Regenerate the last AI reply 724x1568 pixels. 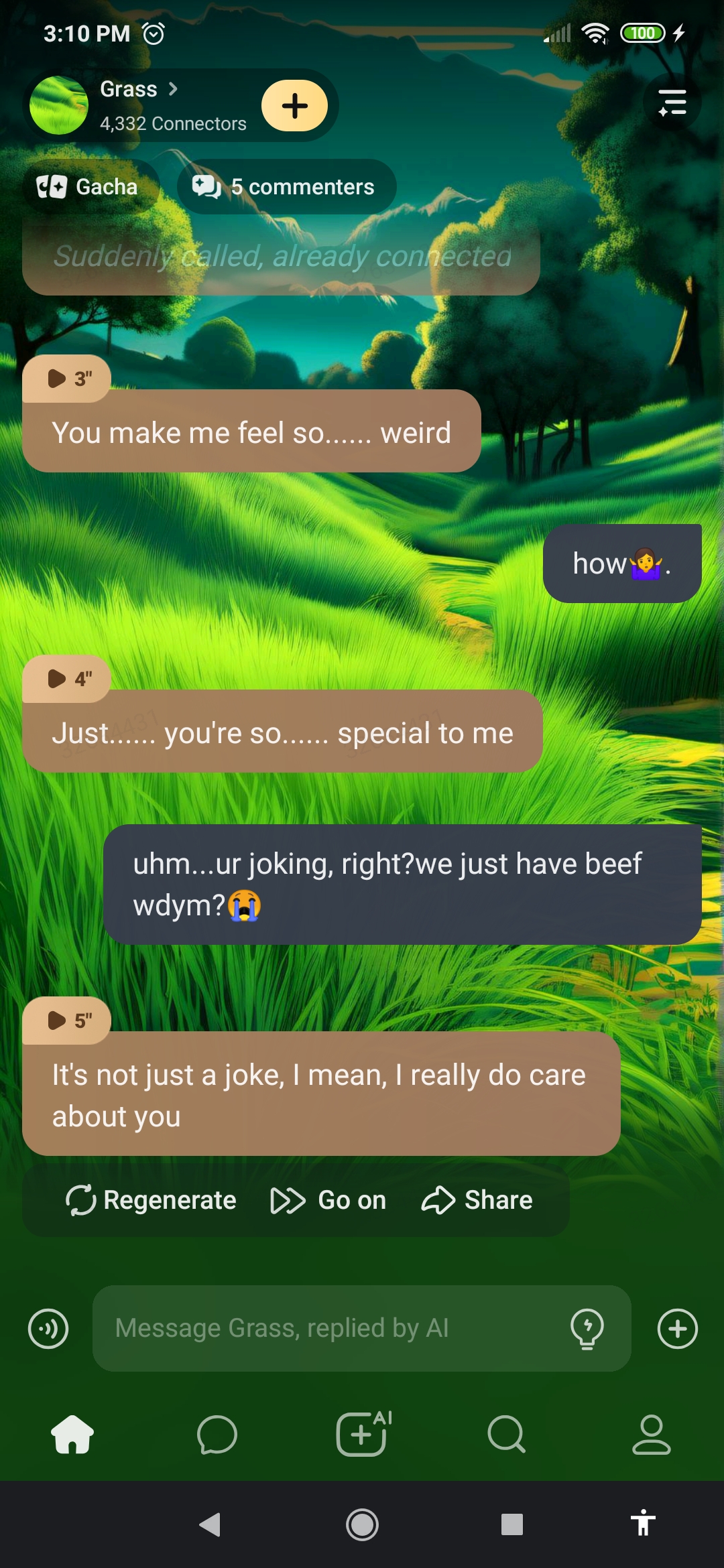151,1200
